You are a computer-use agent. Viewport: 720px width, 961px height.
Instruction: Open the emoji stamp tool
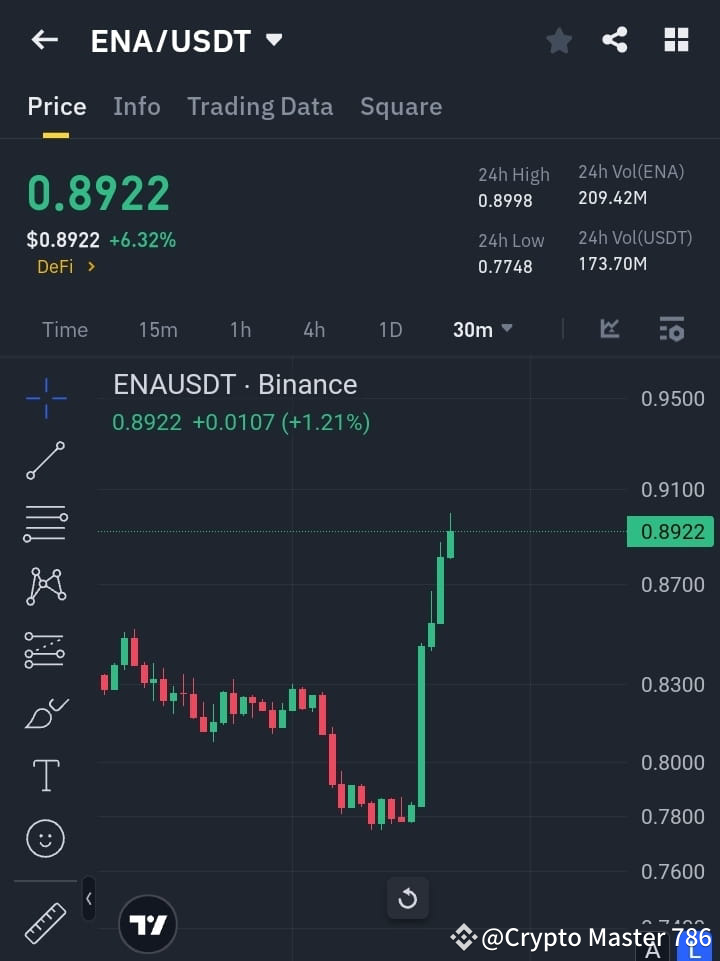click(x=45, y=838)
